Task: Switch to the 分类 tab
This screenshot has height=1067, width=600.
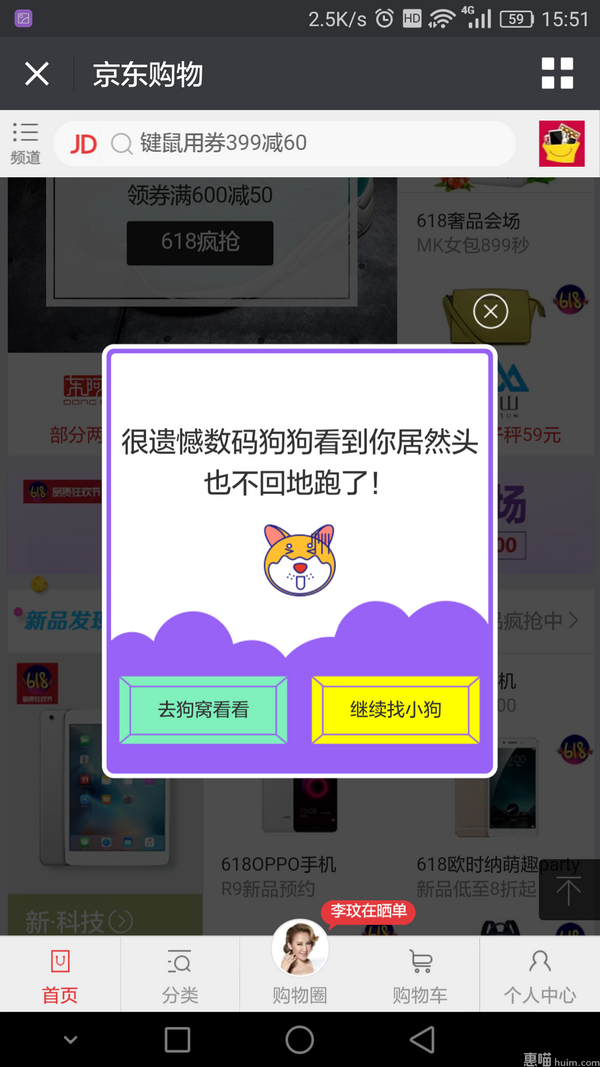Action: click(x=180, y=977)
